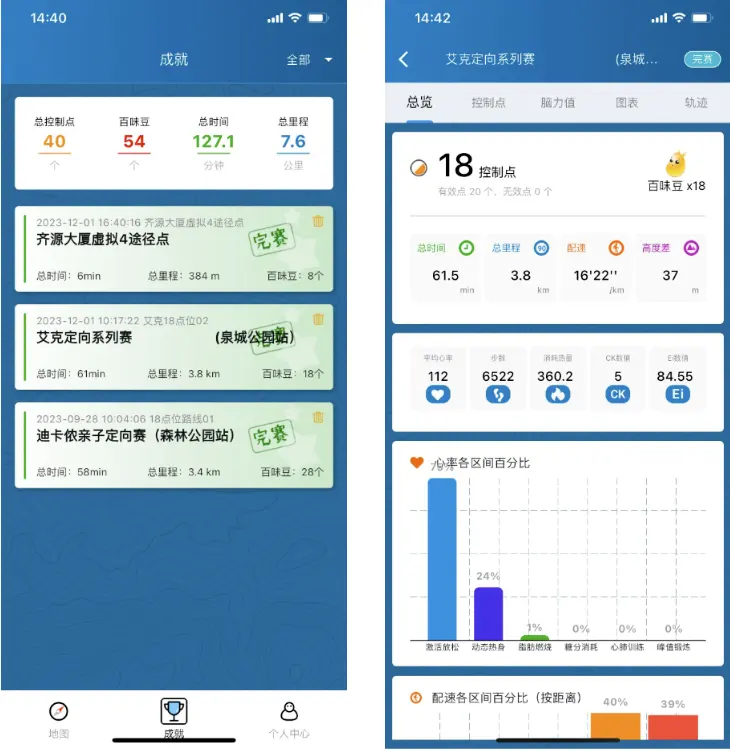This screenshot has width=730, height=751.
Task: Select the 成就 tab in bottom bar
Action: click(174, 718)
